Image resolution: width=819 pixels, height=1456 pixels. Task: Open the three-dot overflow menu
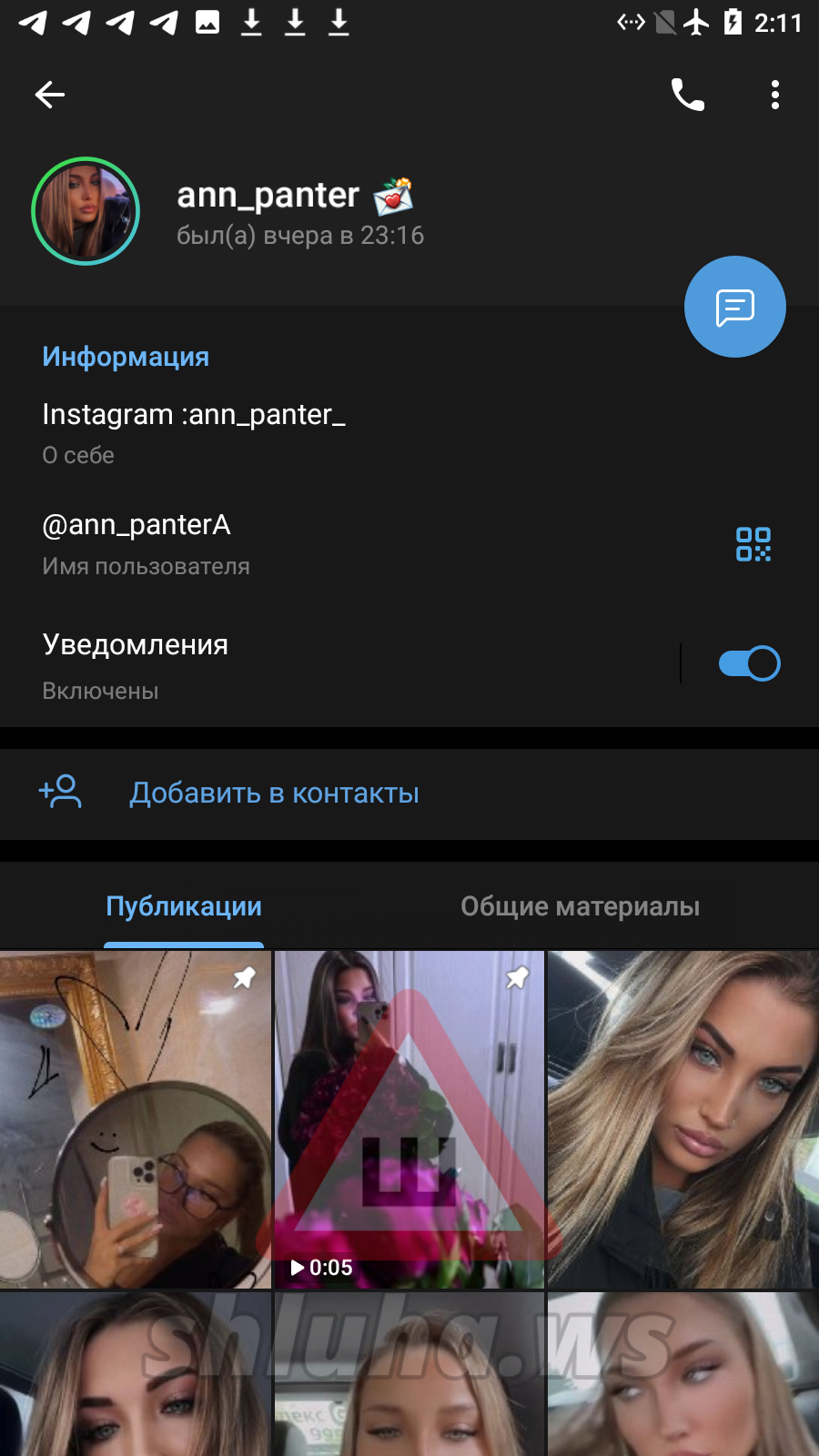tap(775, 95)
